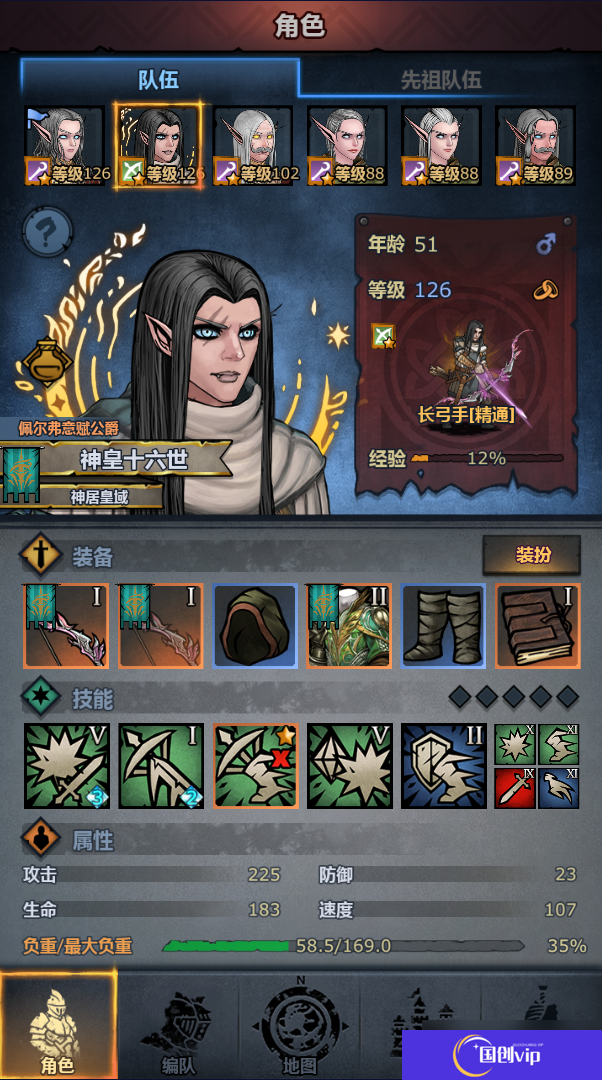Tap the 神皇十六世 name banner
The width and height of the screenshot is (602, 1080).
(133, 460)
